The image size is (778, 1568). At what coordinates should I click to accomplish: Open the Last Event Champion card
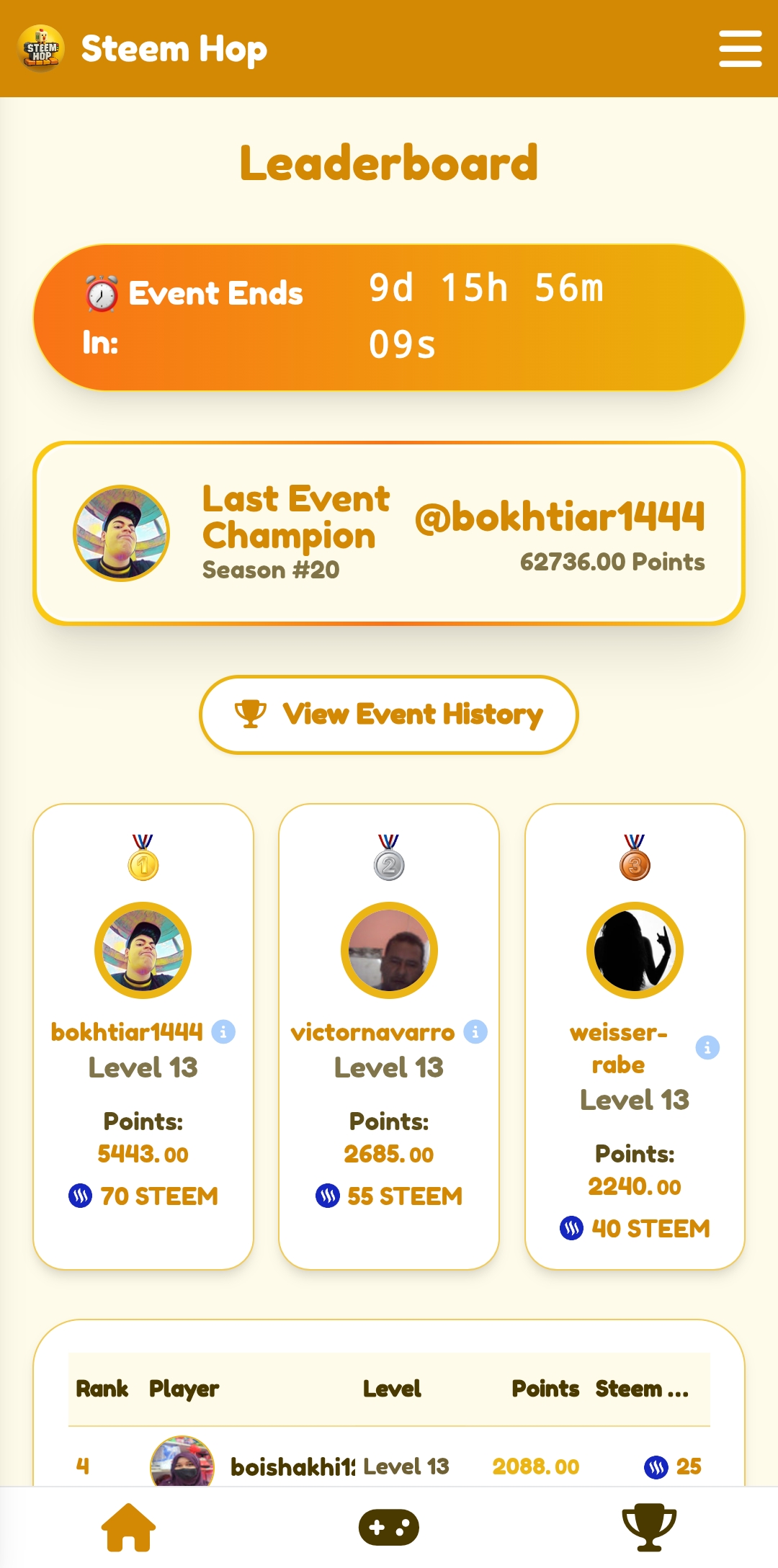[389, 533]
